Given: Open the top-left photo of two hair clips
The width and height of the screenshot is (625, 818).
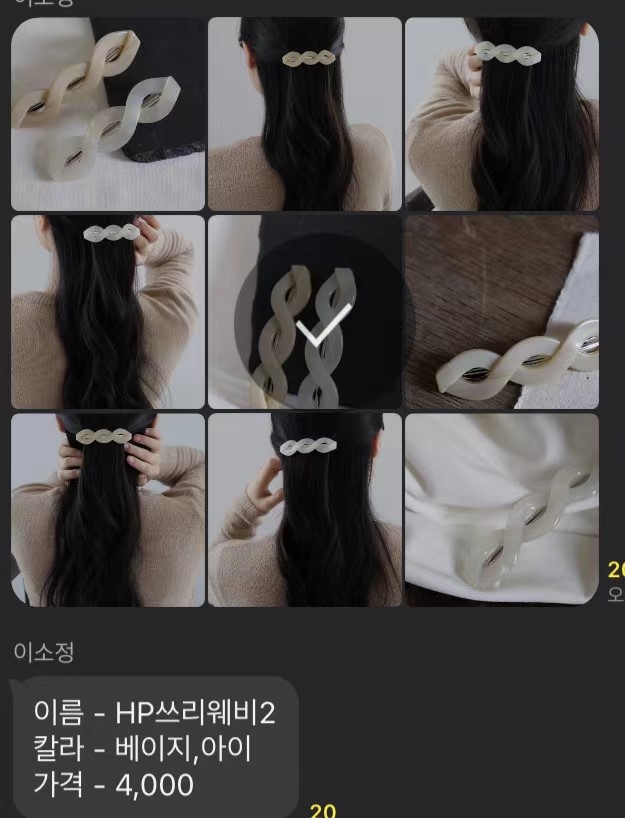Looking at the screenshot, I should [x=107, y=114].
